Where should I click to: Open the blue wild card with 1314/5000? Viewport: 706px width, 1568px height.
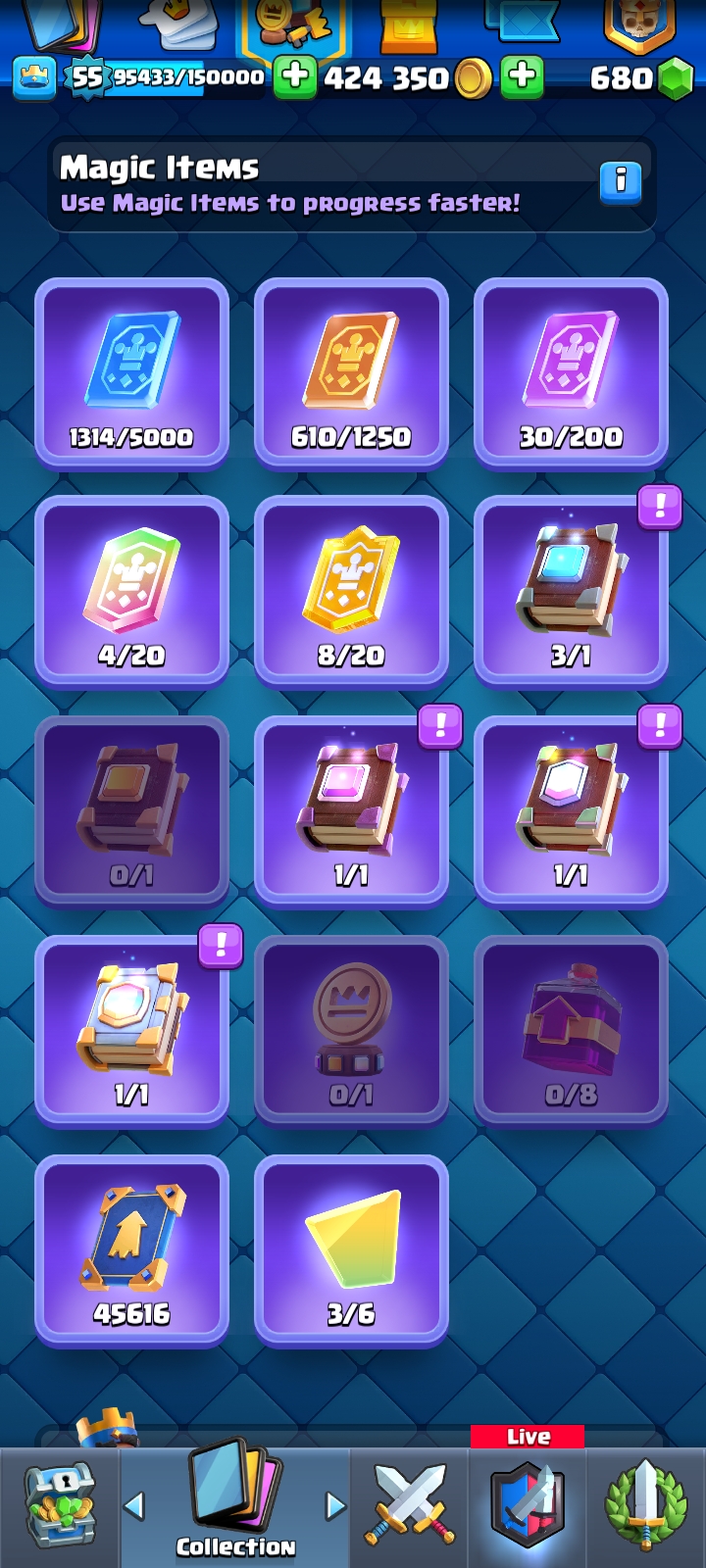(131, 374)
